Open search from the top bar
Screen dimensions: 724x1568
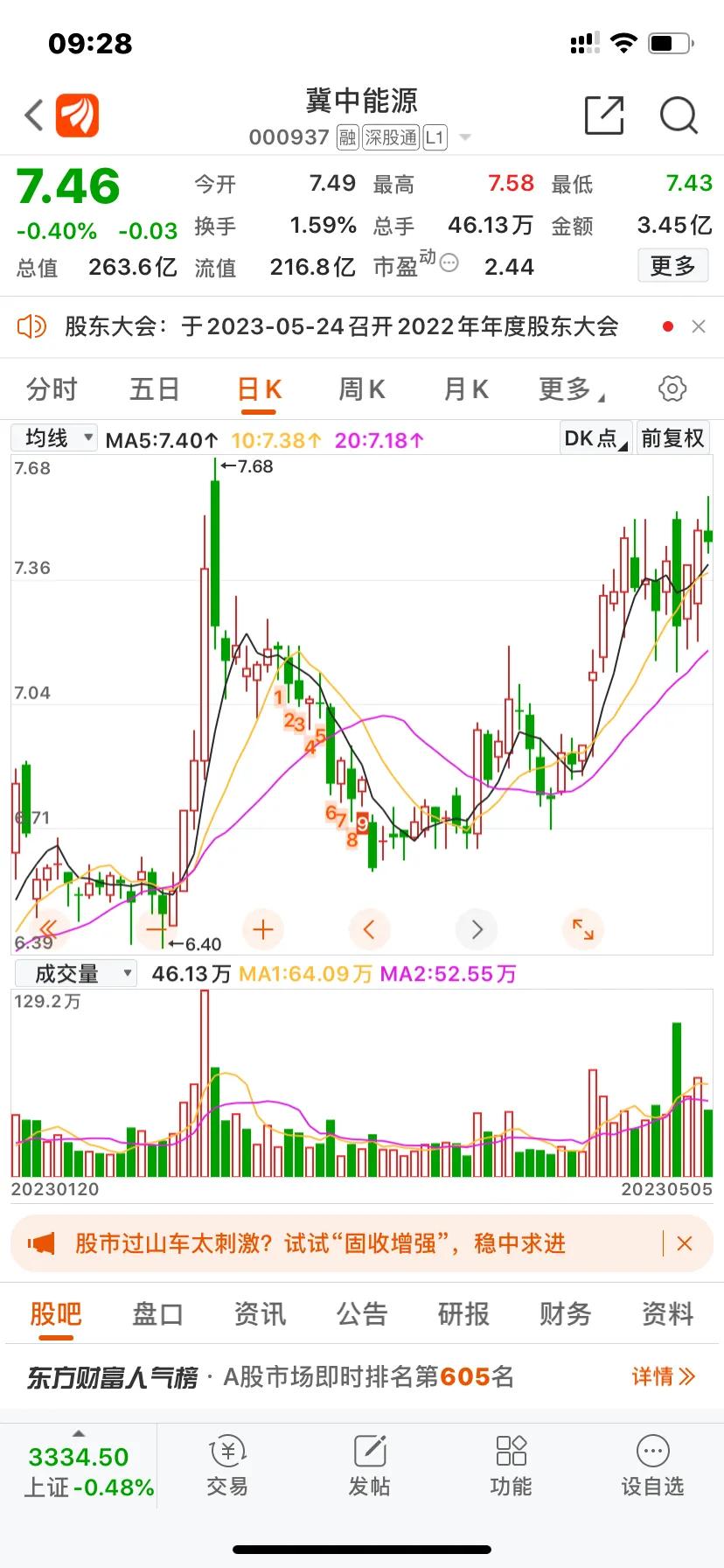(x=678, y=115)
